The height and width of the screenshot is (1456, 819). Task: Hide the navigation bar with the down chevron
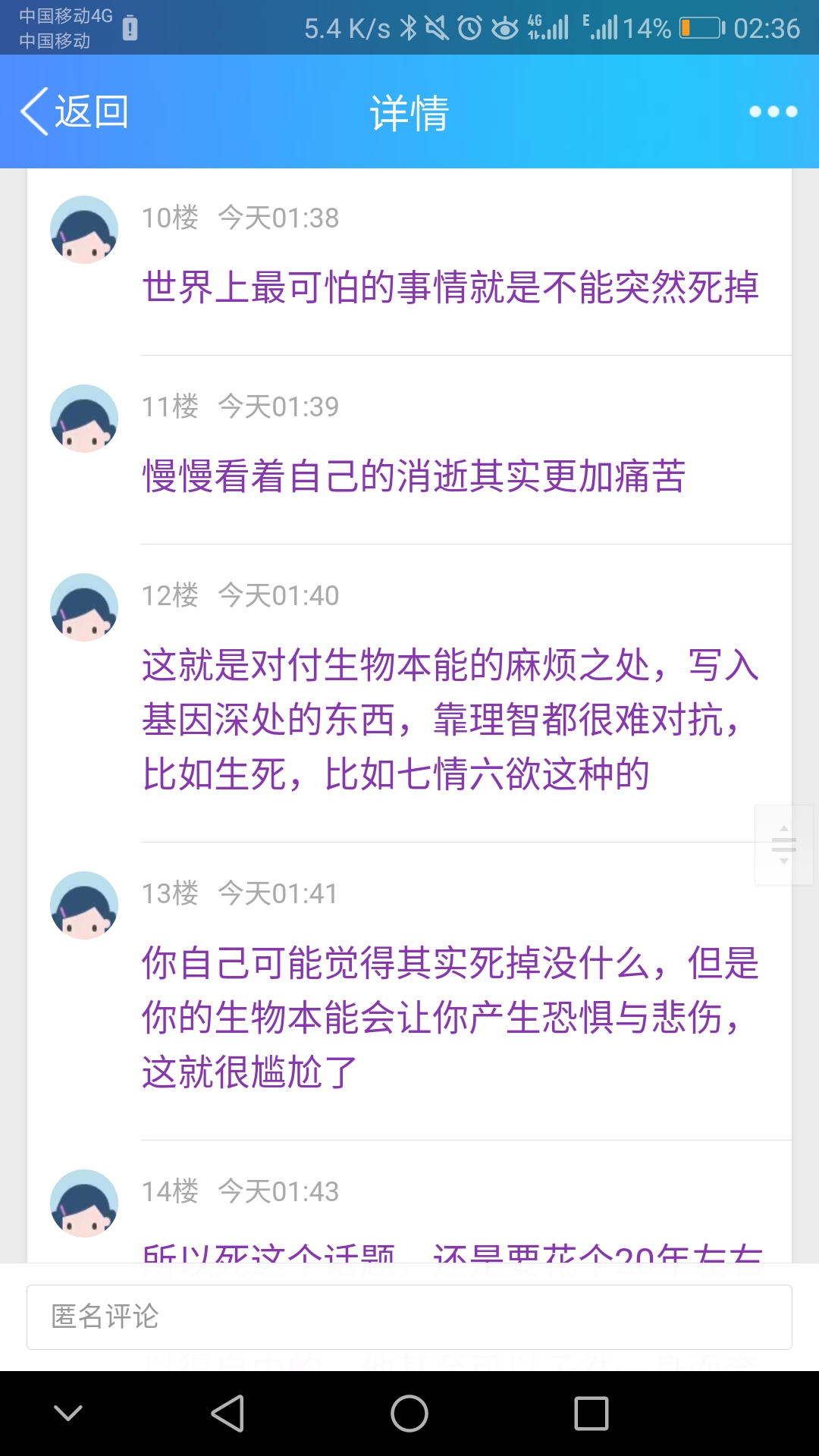pyautogui.click(x=68, y=1414)
